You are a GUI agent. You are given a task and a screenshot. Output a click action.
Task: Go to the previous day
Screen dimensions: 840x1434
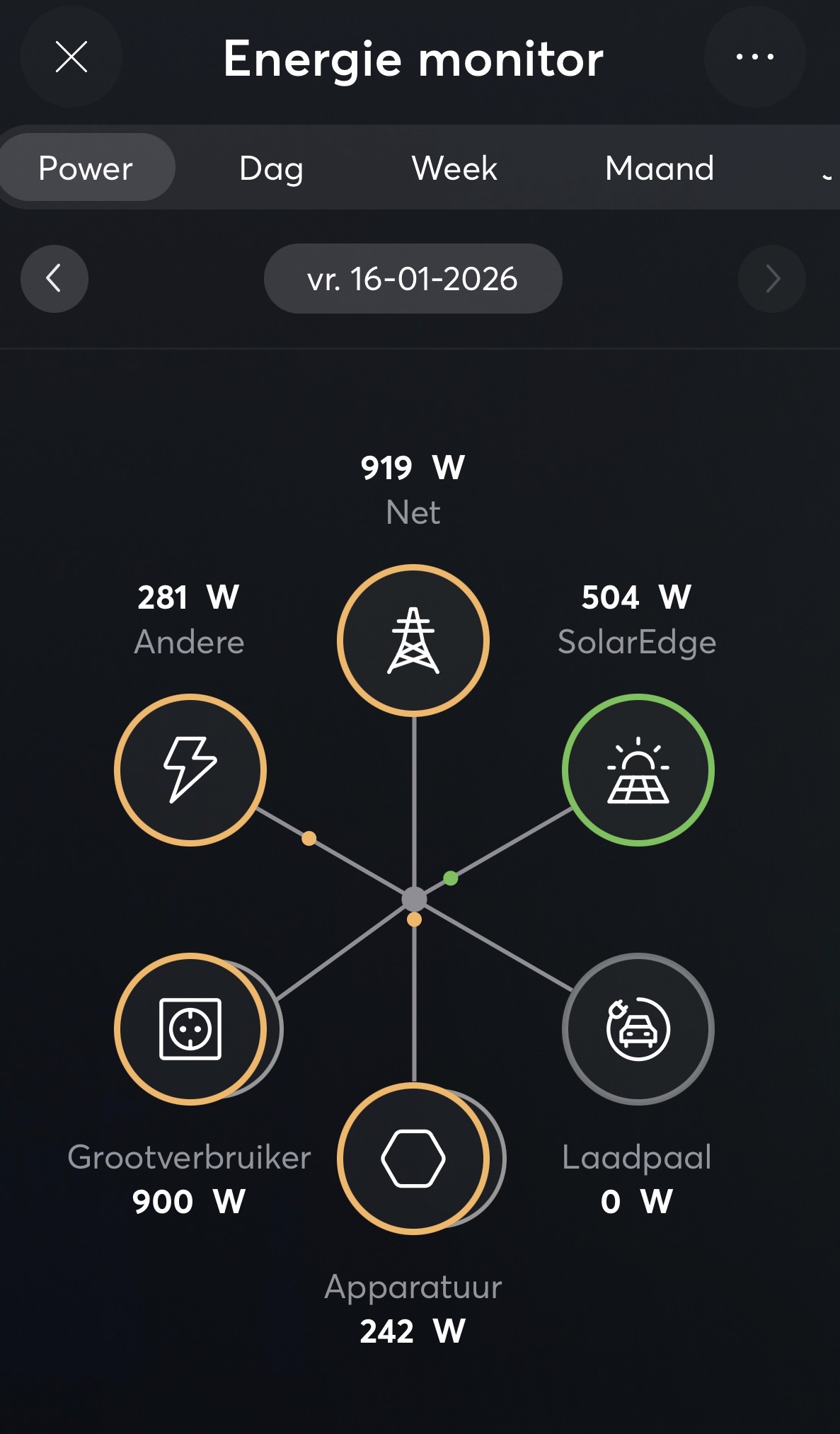pyautogui.click(x=54, y=279)
